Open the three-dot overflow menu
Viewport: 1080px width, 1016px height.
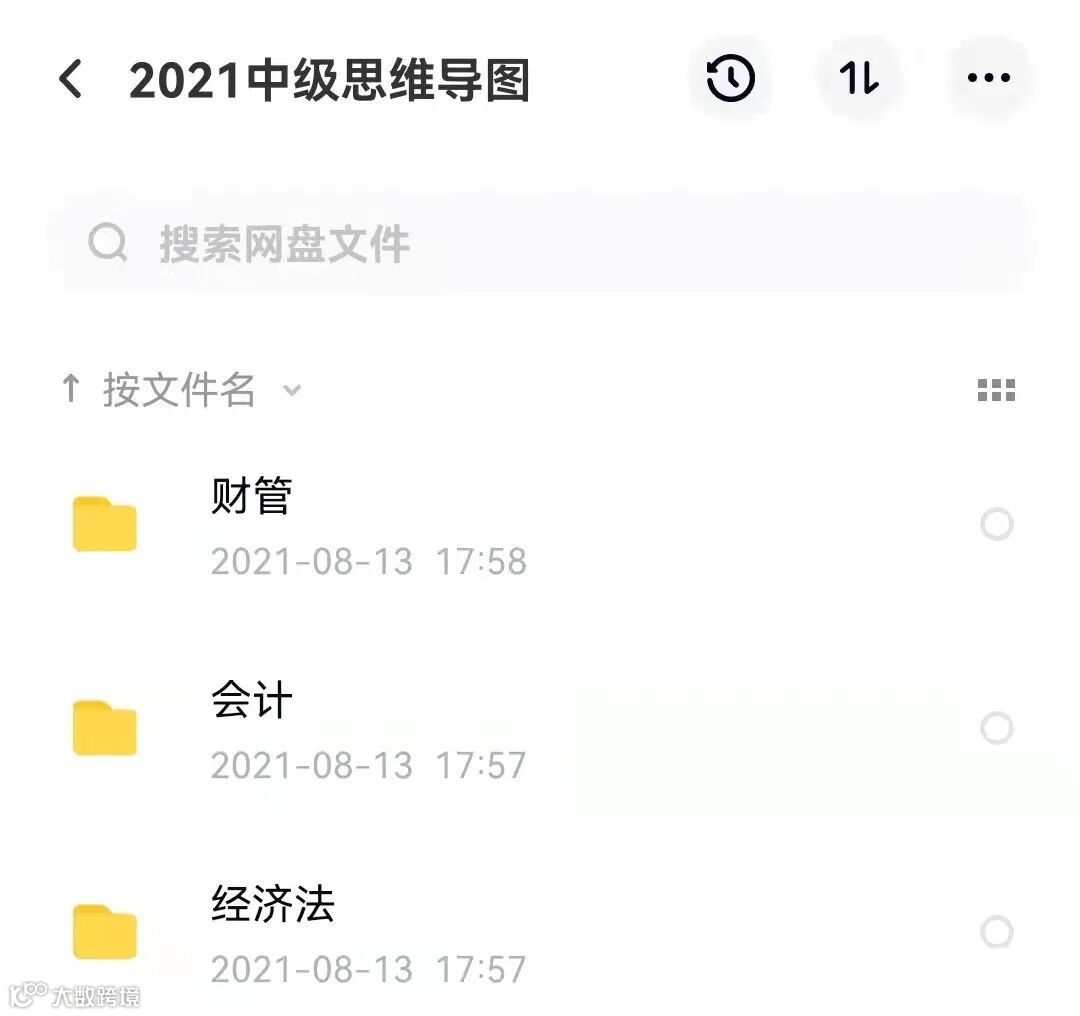[x=989, y=79]
